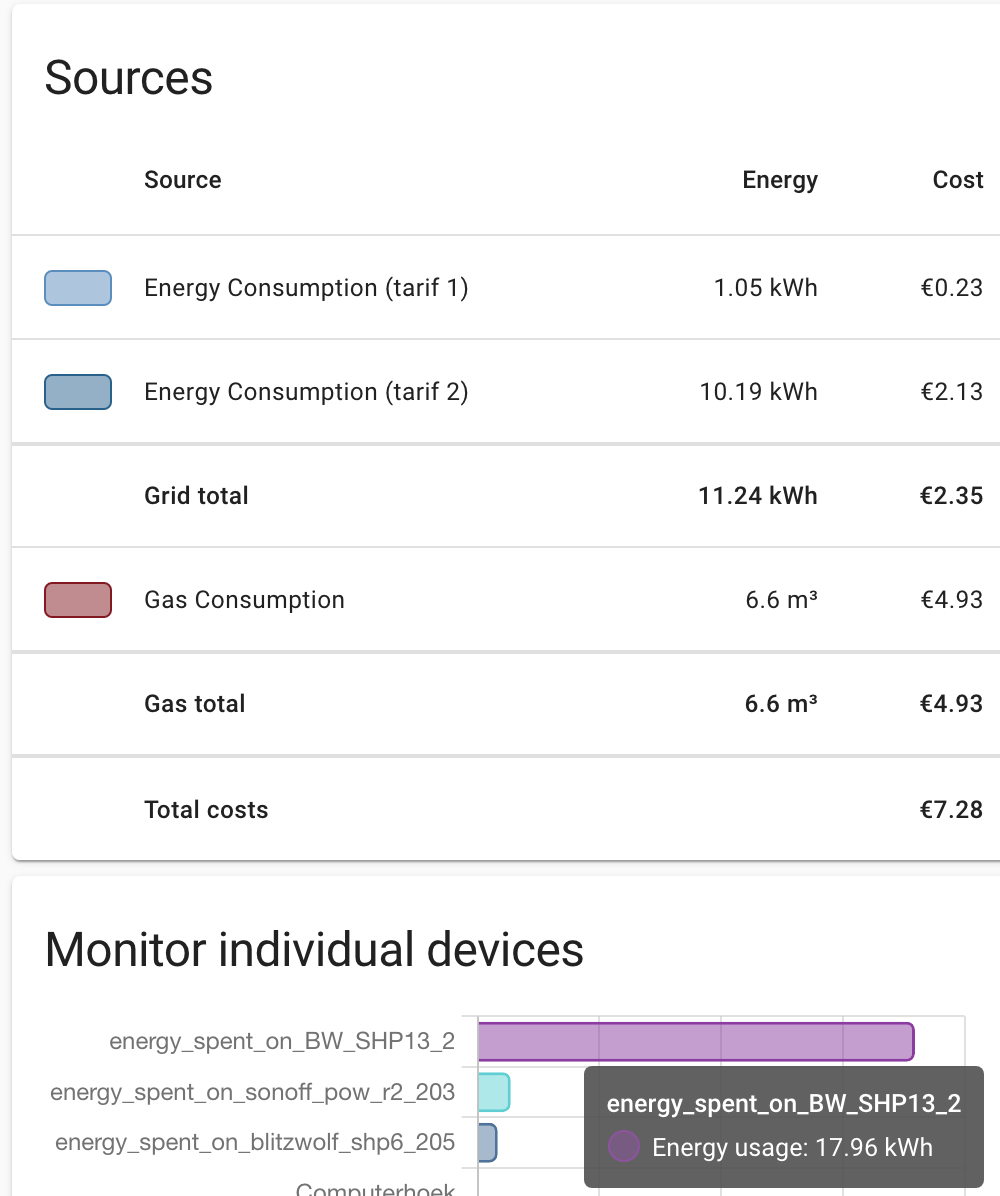
Task: Click the Energy column header
Action: coord(779,179)
